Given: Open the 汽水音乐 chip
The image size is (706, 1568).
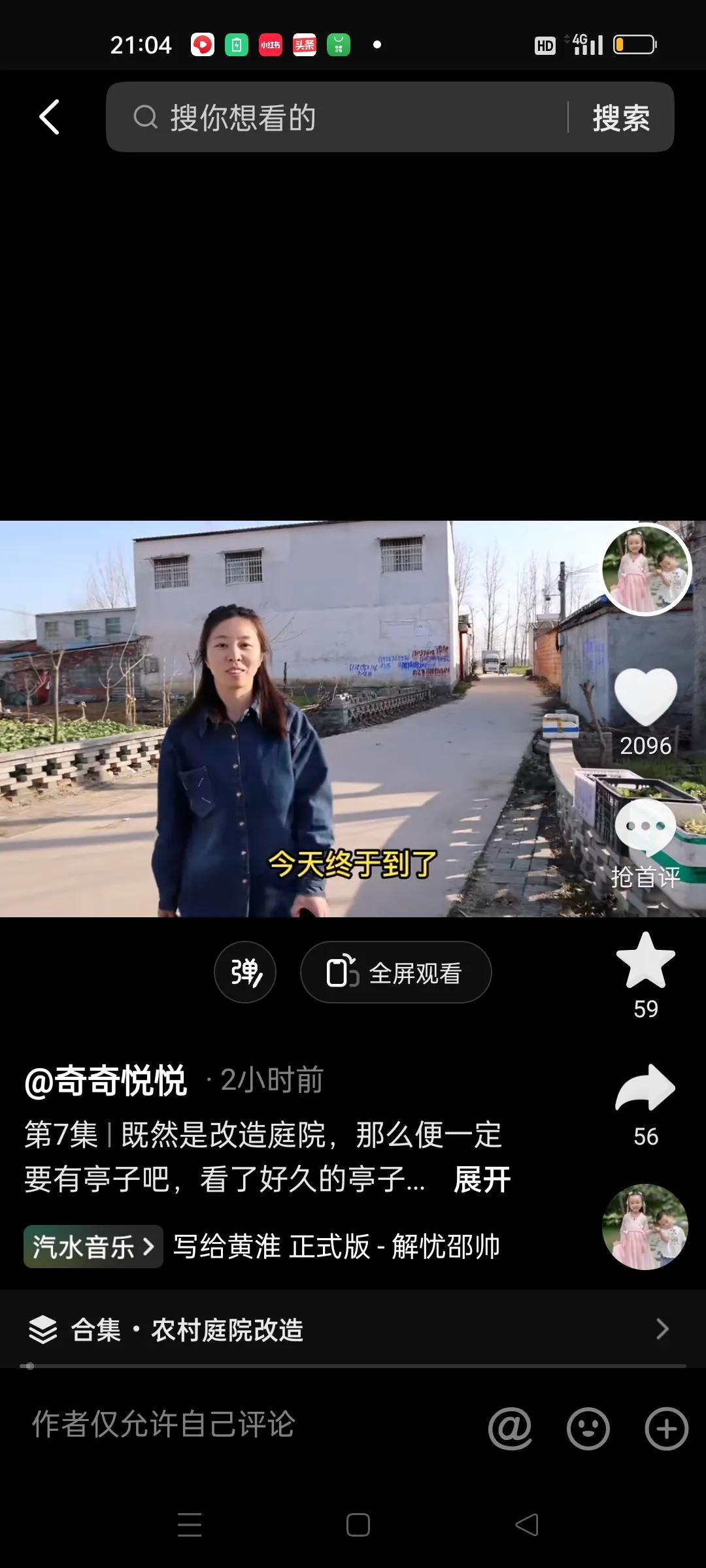Looking at the screenshot, I should [x=93, y=1247].
